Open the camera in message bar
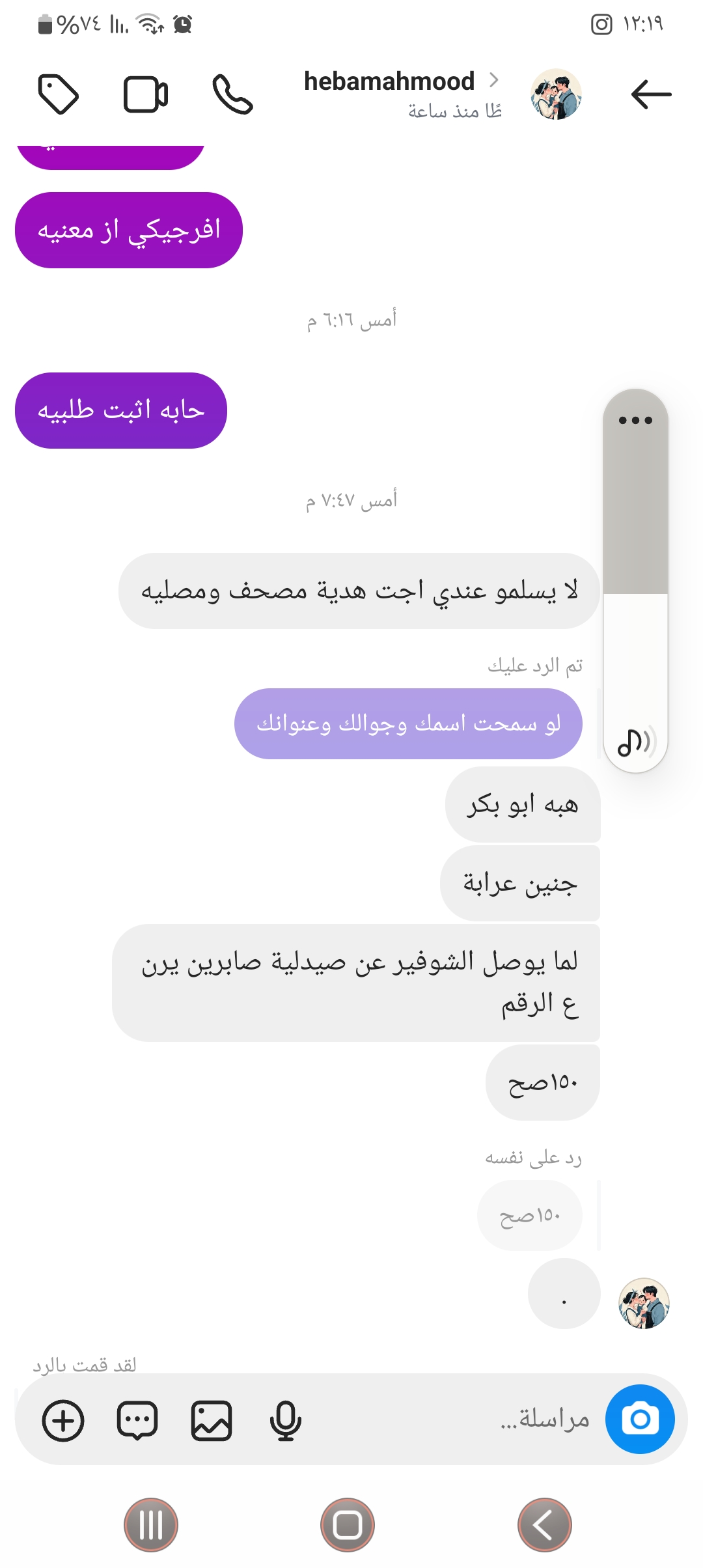The width and height of the screenshot is (703, 1568). pyautogui.click(x=639, y=1419)
